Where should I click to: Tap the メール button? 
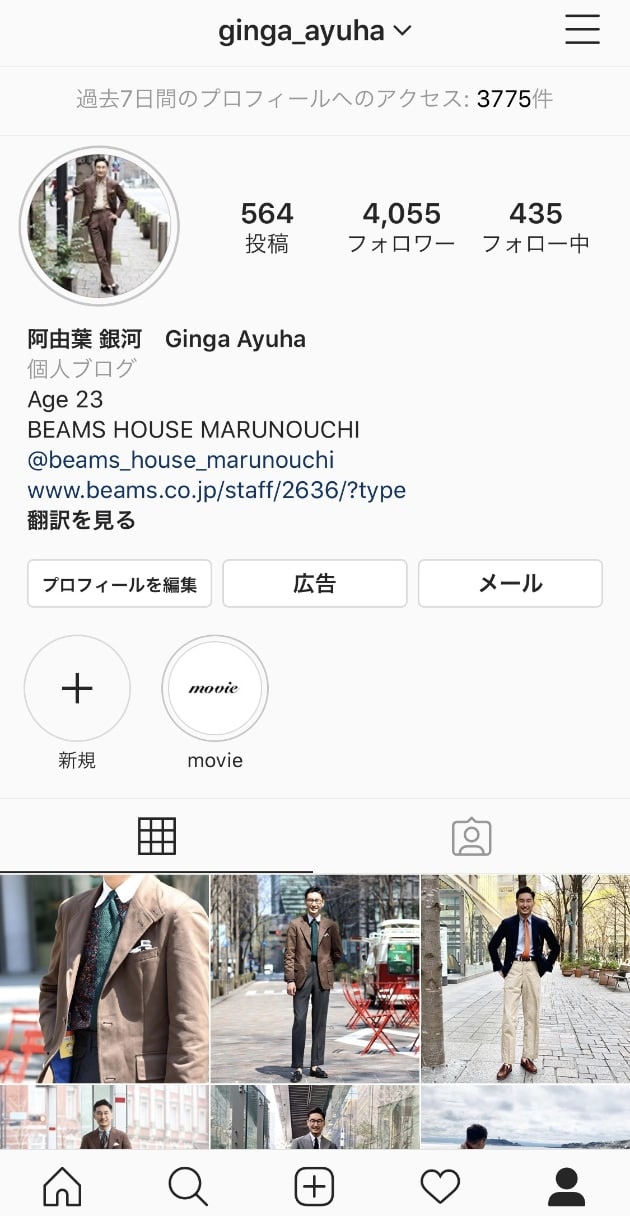510,584
